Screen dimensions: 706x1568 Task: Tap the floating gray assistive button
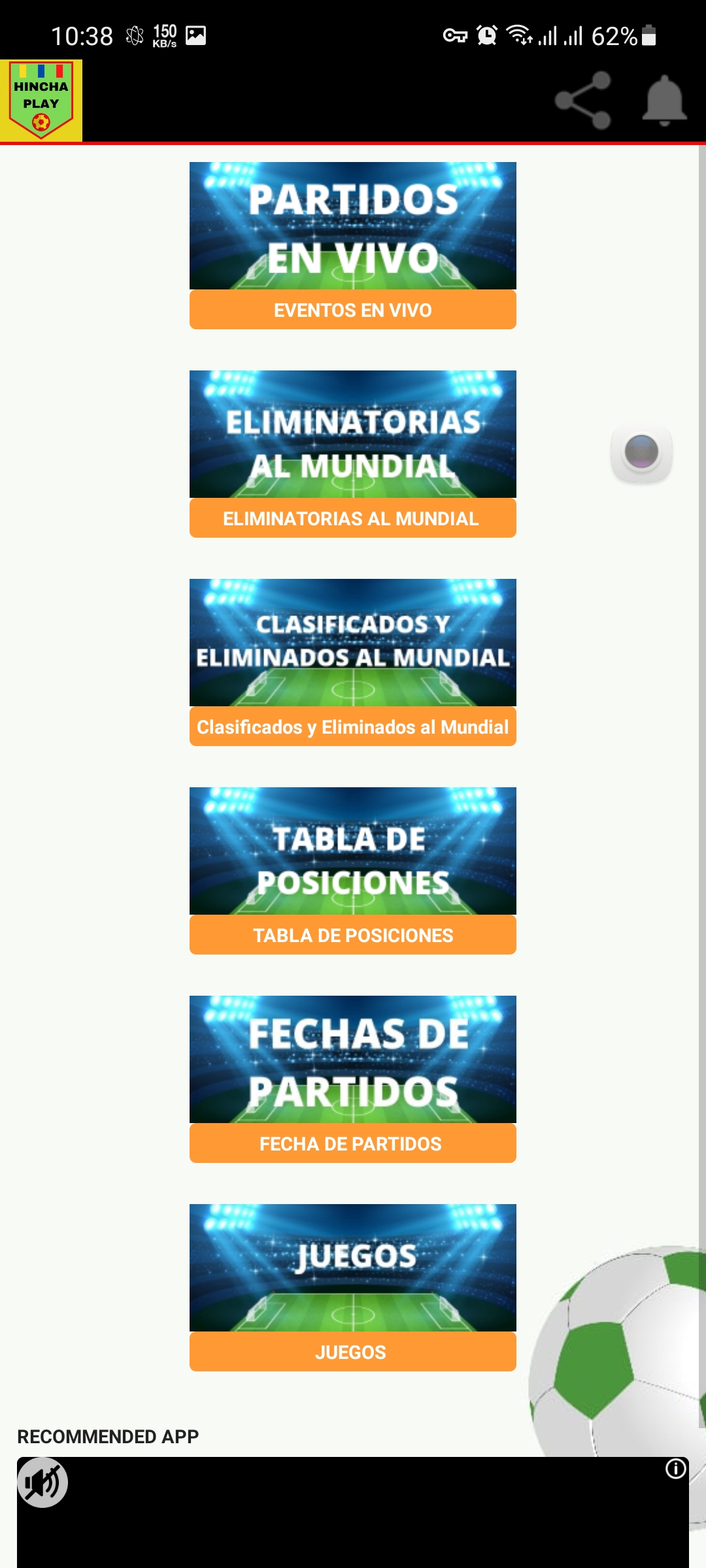coord(641,451)
